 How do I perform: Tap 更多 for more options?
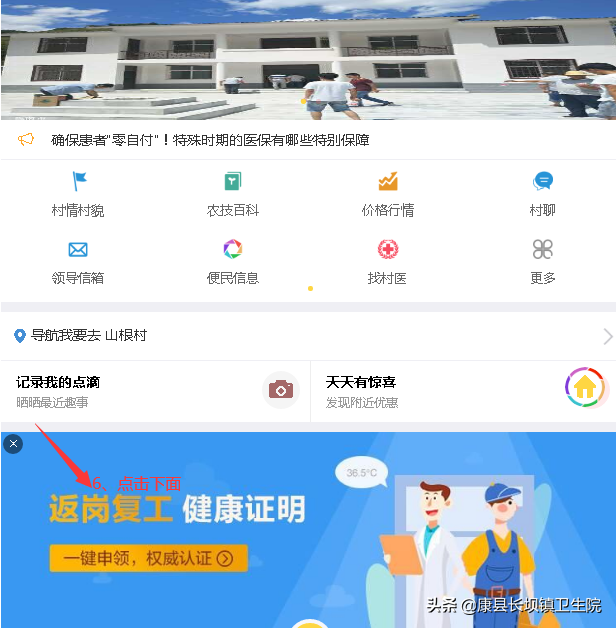(542, 261)
